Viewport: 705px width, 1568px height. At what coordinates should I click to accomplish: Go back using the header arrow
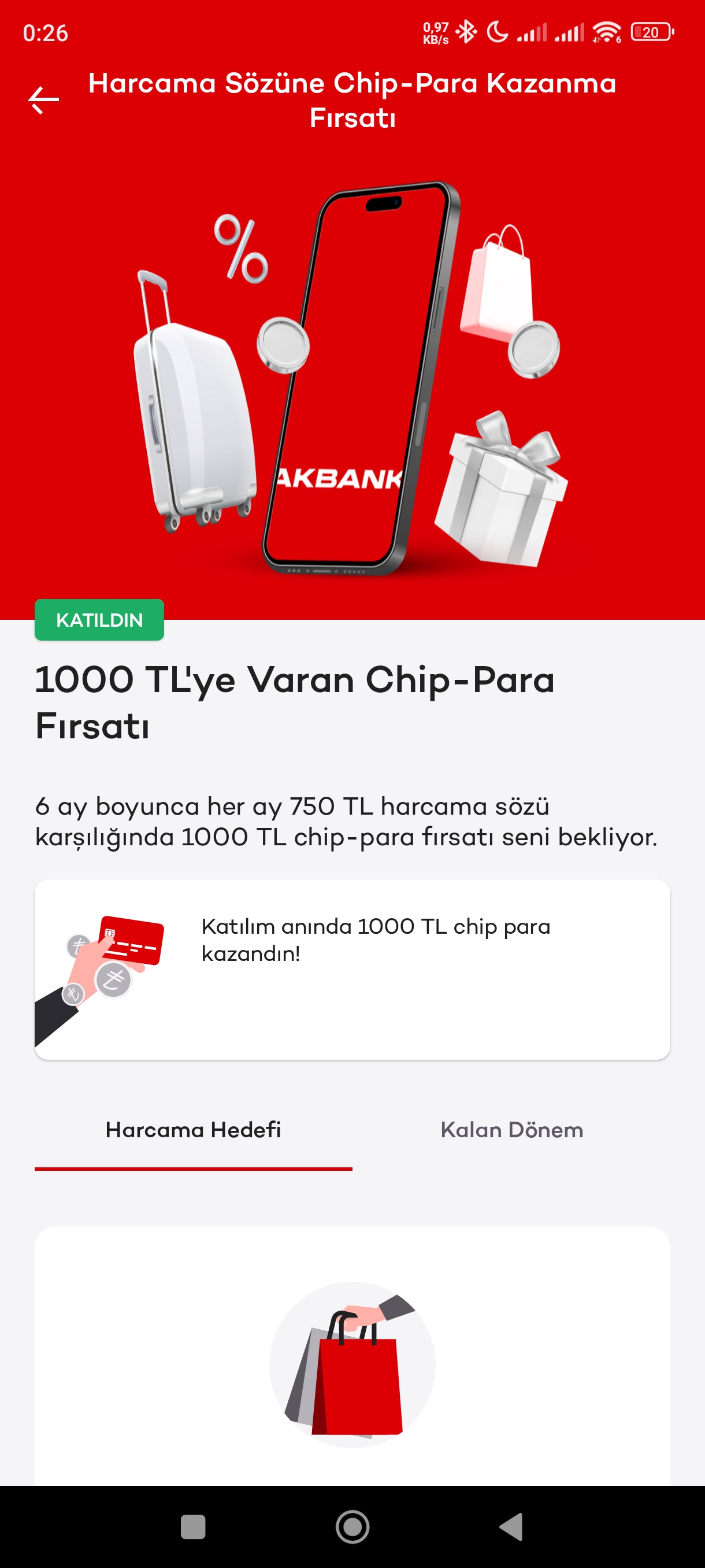44,100
